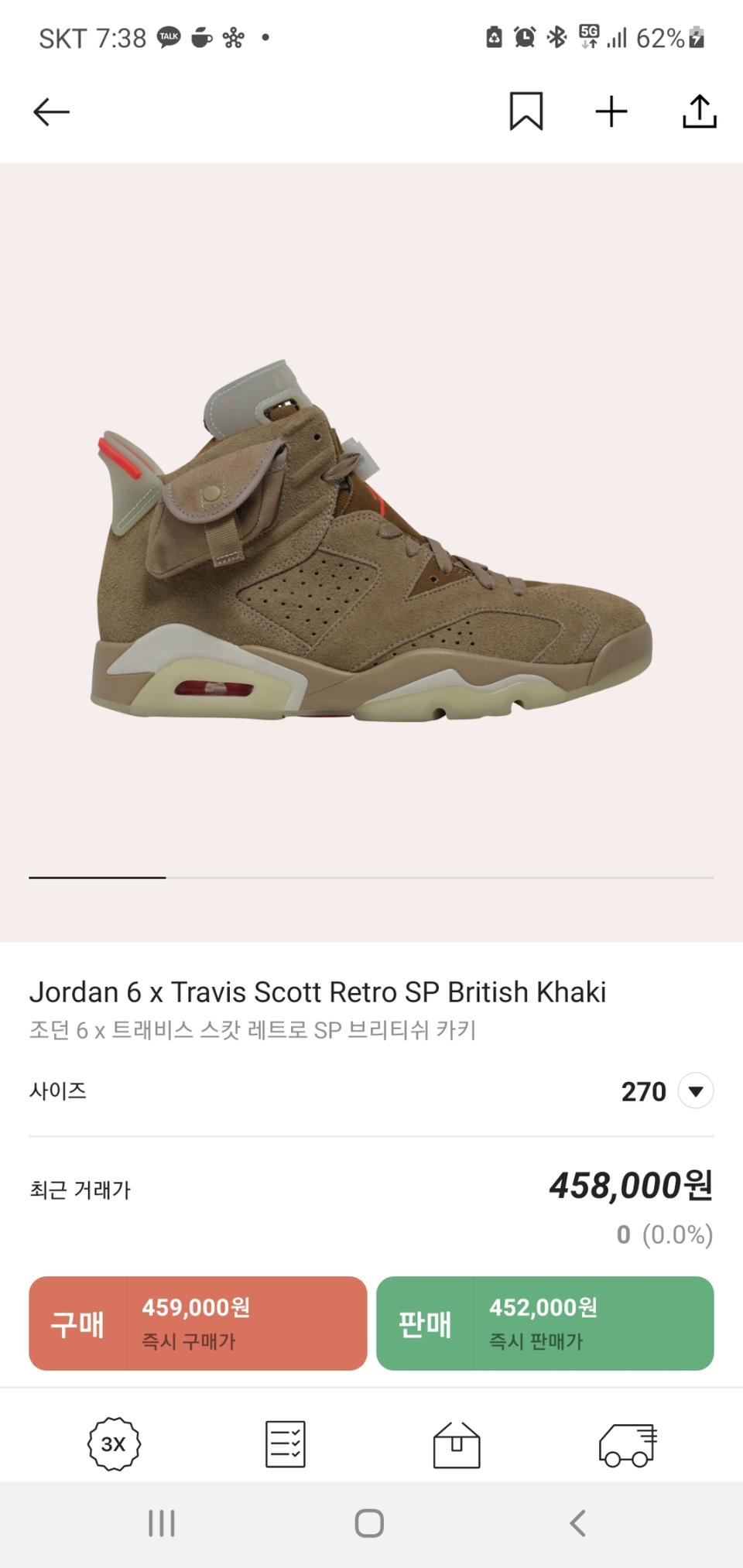Open the checklist document icon

[x=285, y=1444]
